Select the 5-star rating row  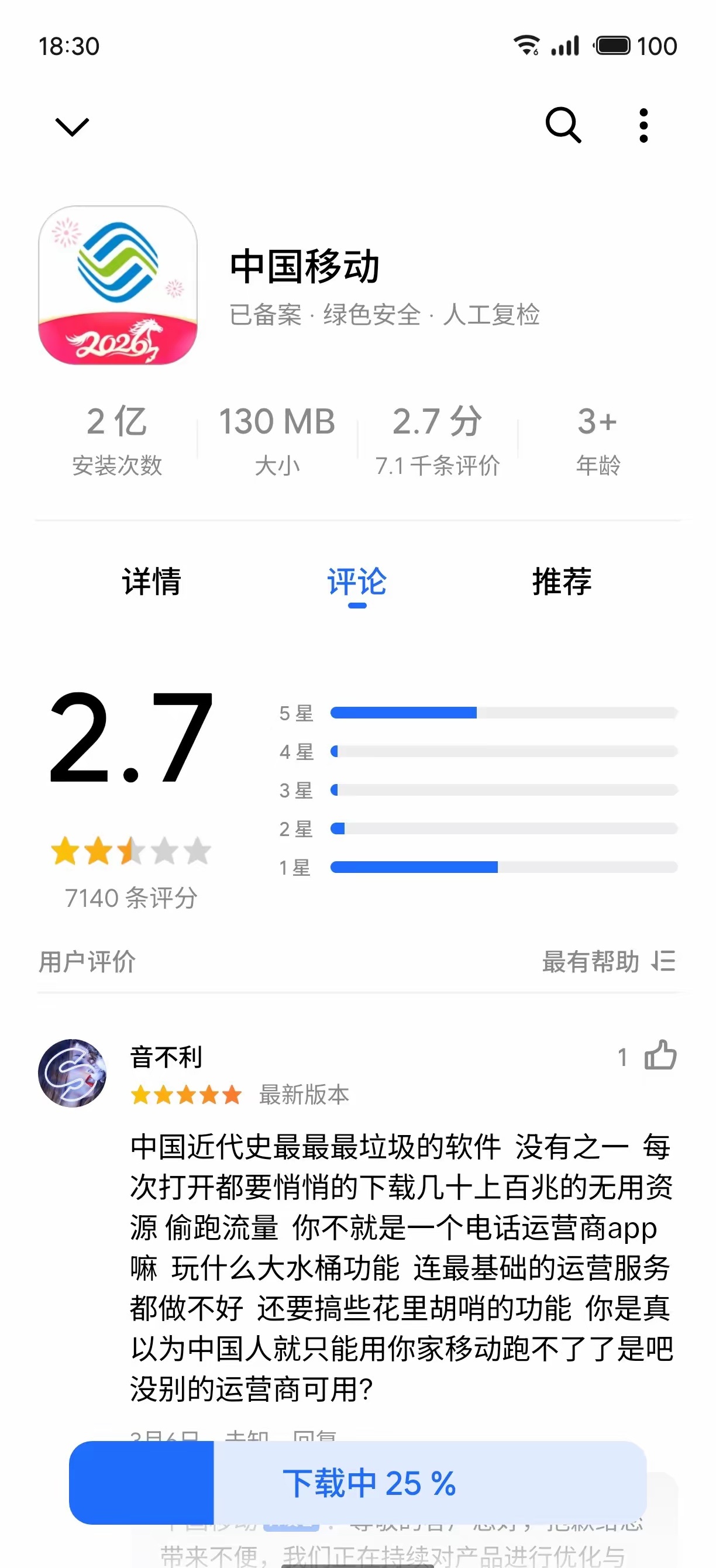click(505, 712)
